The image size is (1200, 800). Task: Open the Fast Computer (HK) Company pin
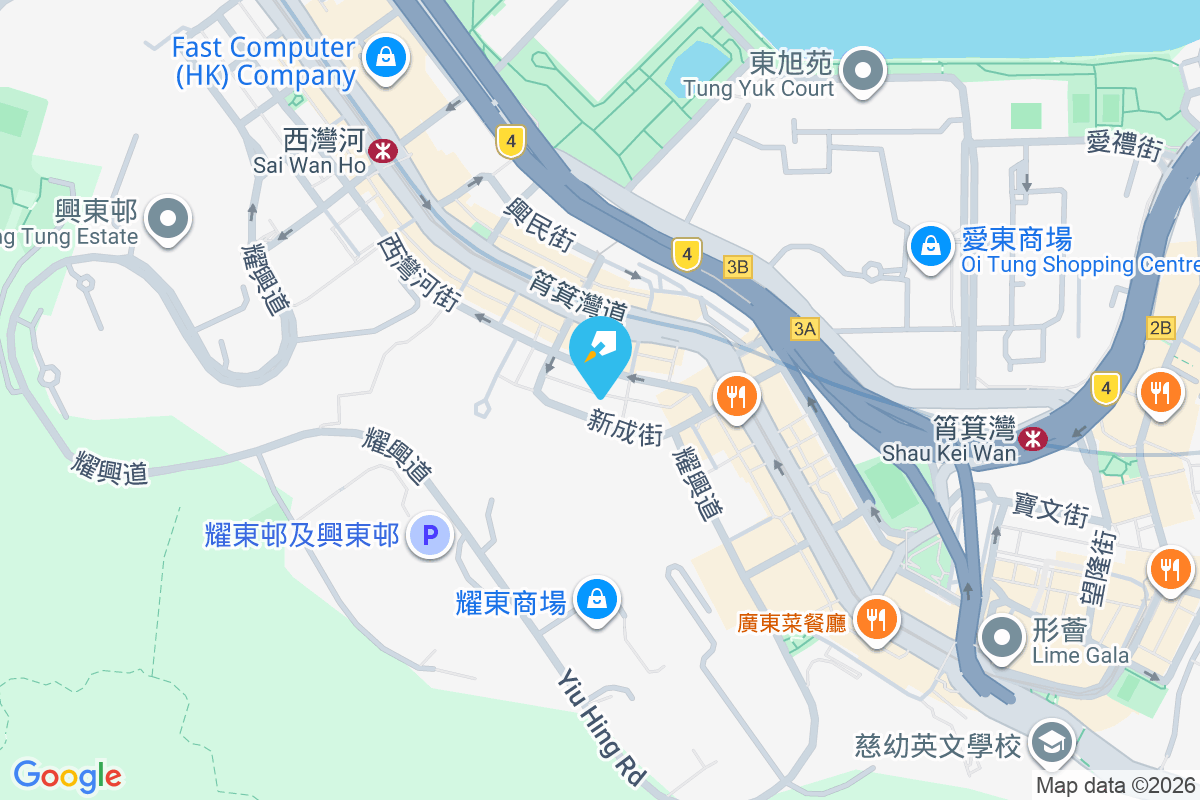385,57
